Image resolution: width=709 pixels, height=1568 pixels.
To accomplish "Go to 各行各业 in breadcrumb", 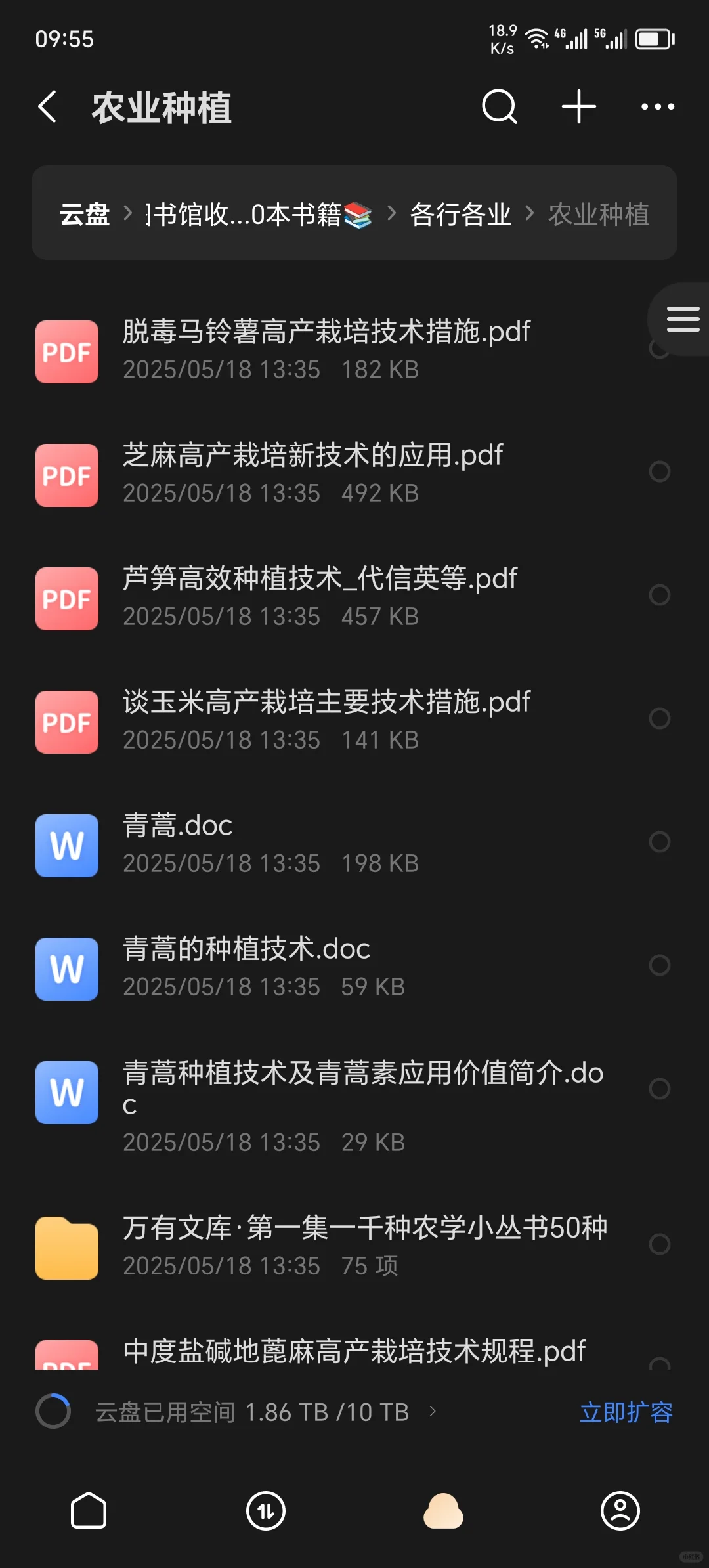I will [x=460, y=214].
